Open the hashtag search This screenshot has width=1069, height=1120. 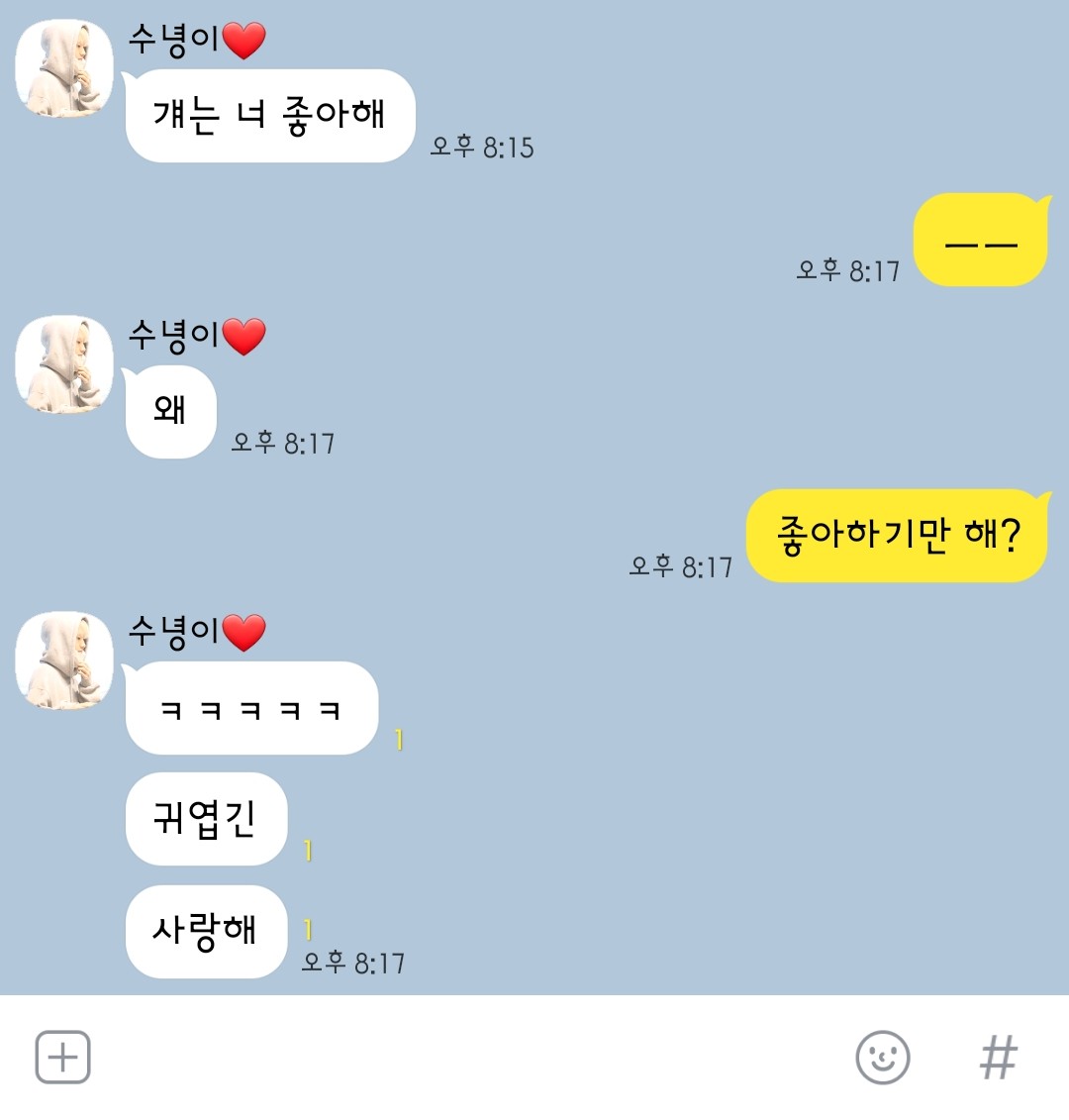tap(998, 1057)
